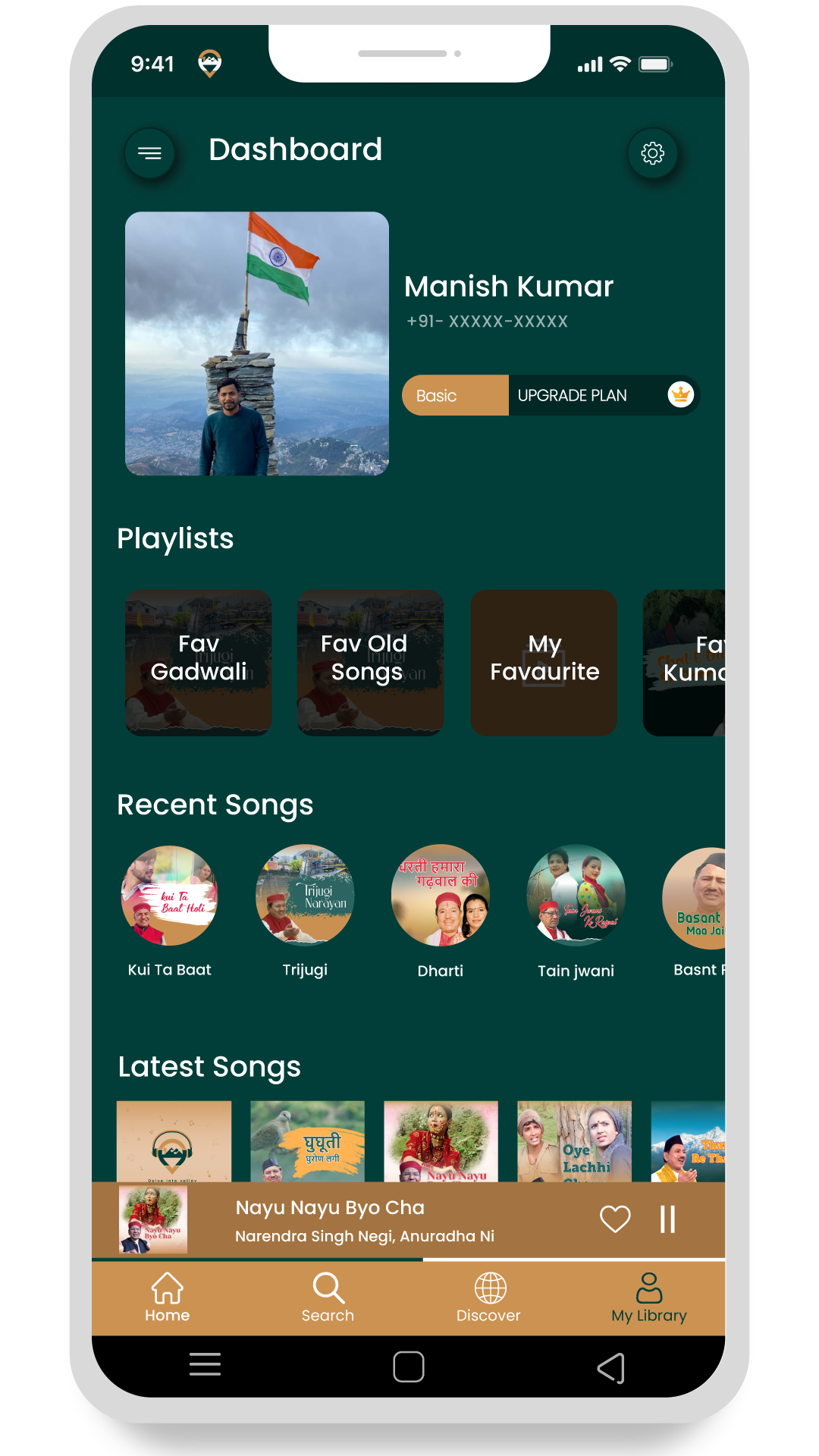Go to the Home tab

[168, 1298]
